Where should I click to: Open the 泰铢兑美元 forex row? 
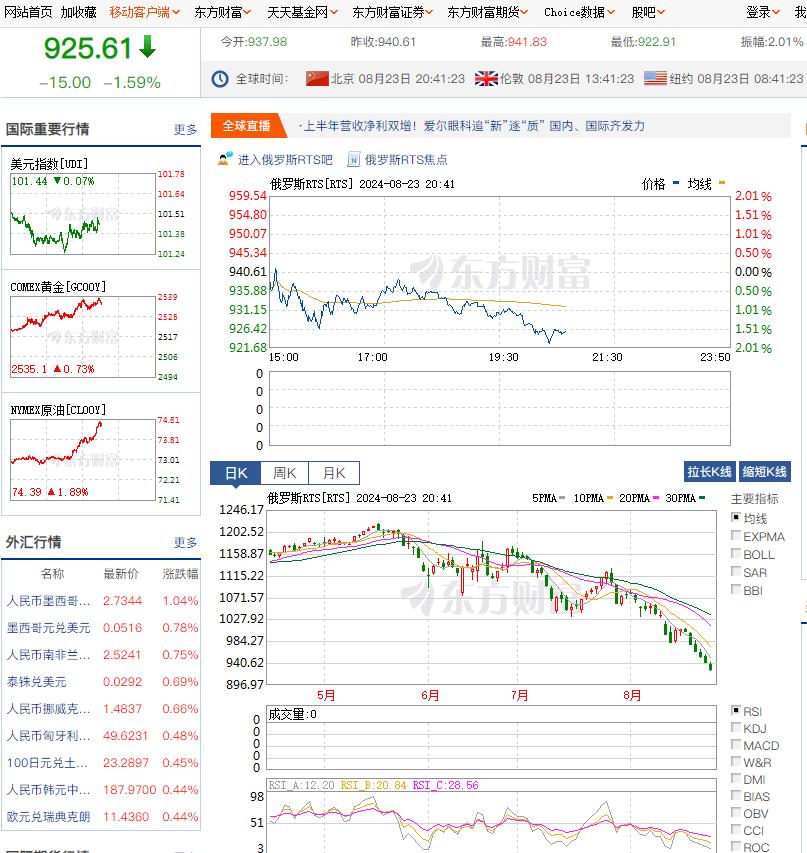pos(37,681)
